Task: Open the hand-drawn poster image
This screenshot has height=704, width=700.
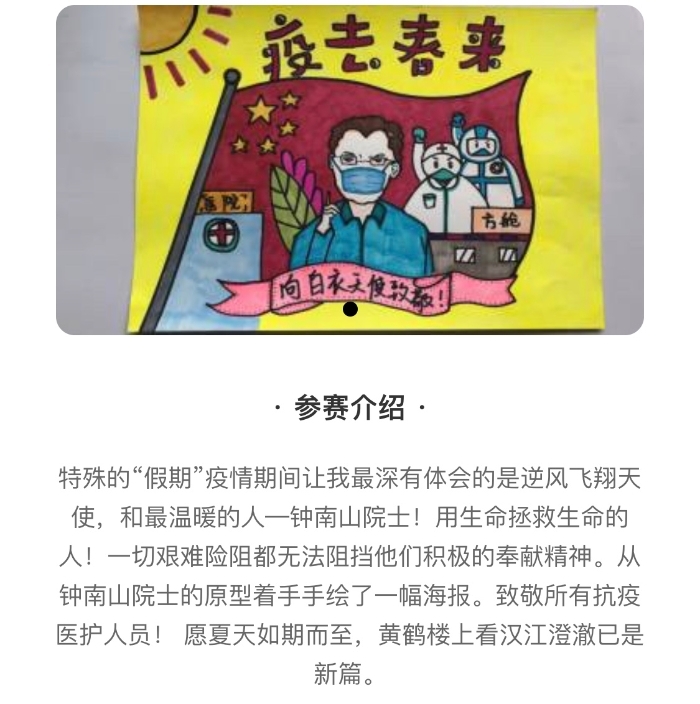Action: tap(350, 170)
